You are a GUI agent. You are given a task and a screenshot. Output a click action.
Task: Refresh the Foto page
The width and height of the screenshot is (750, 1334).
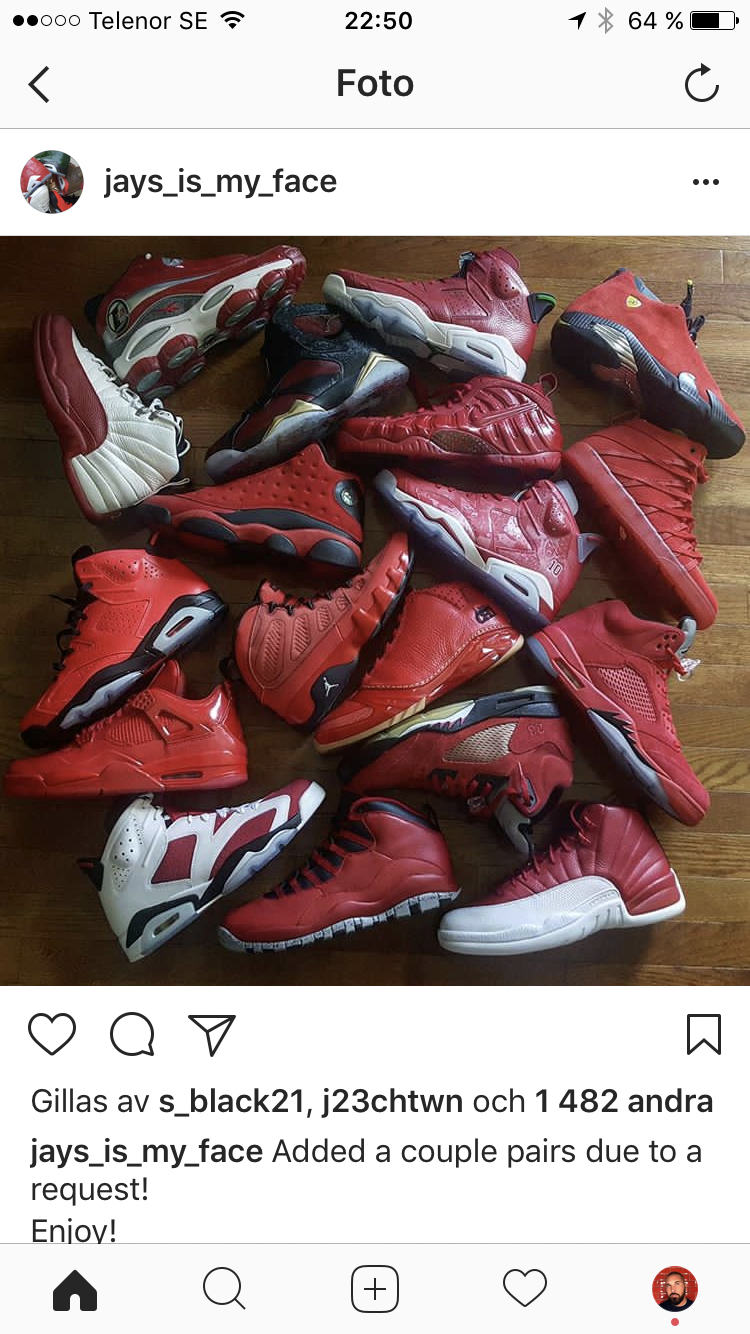coord(701,84)
